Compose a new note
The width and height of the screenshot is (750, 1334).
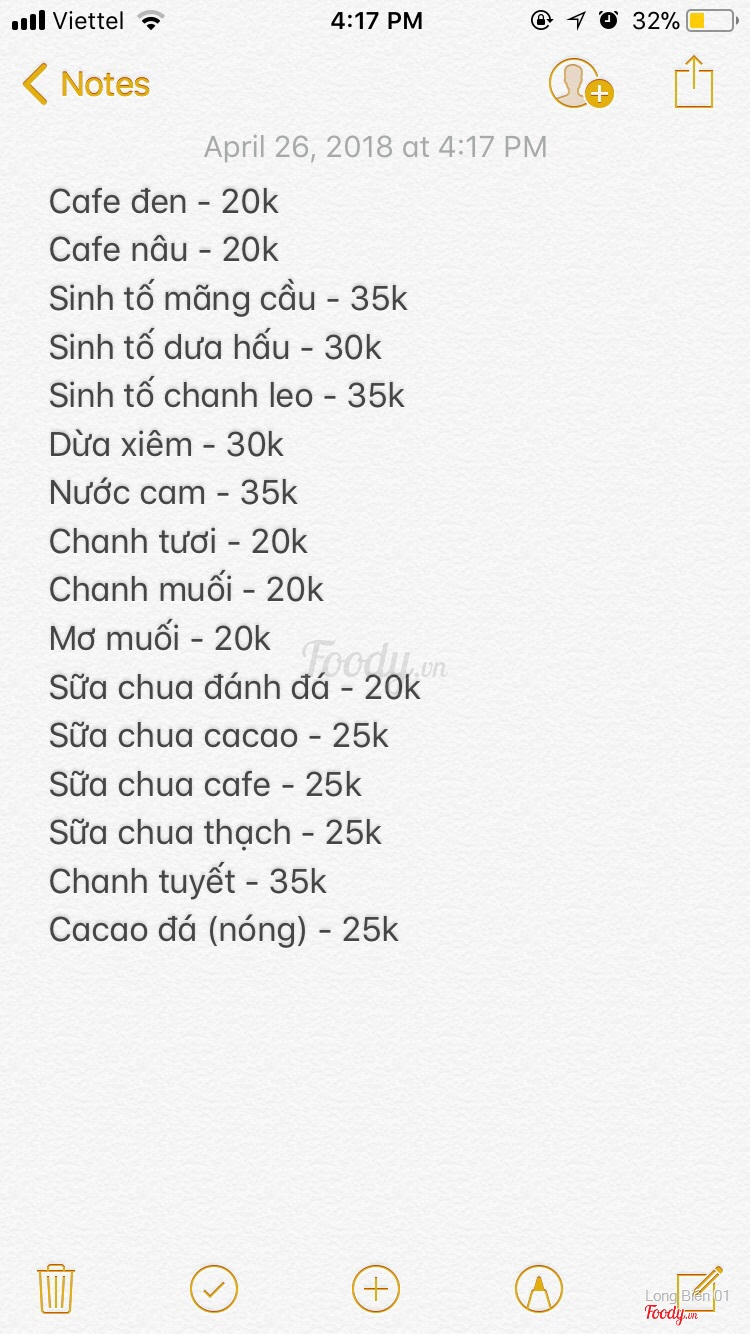tap(698, 1286)
